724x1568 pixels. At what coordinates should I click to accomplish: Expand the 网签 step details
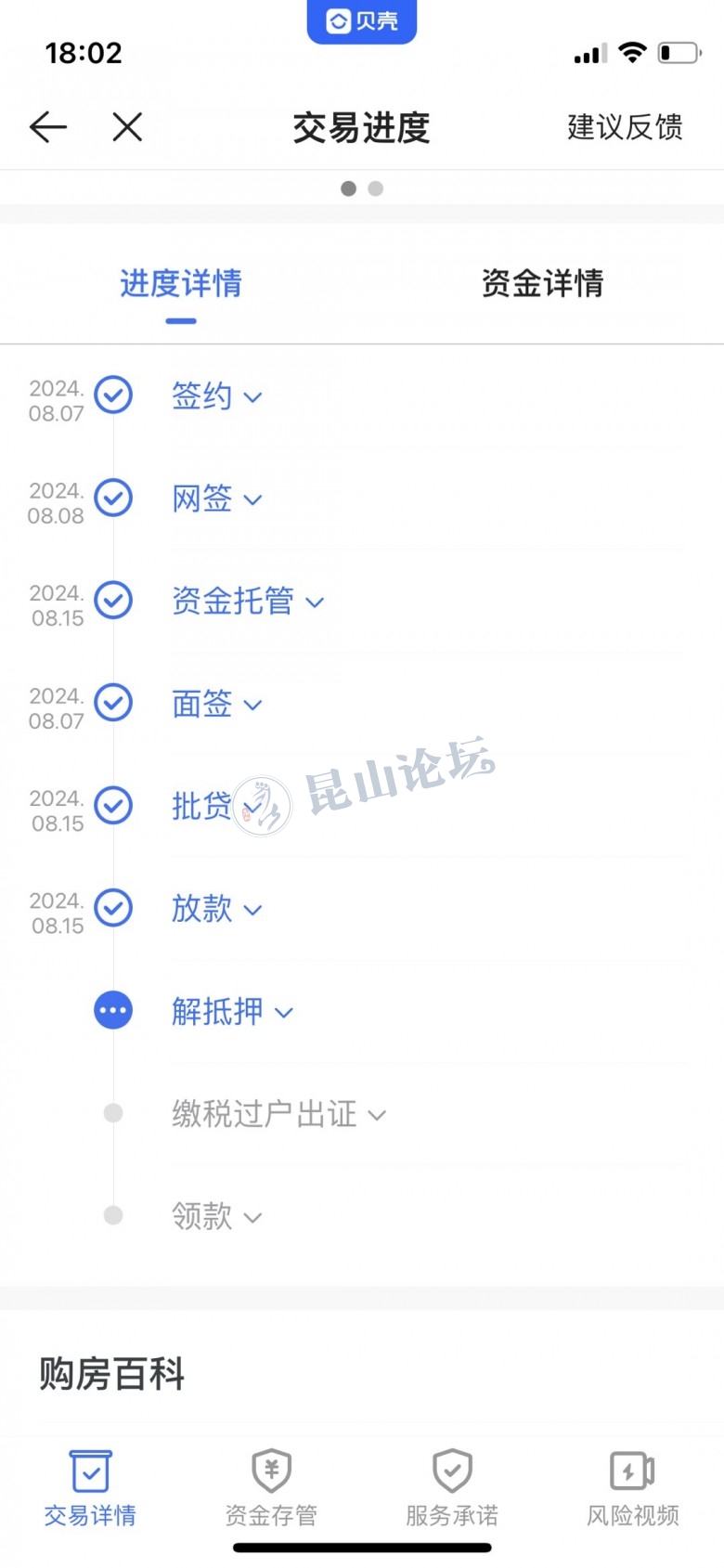(x=217, y=499)
